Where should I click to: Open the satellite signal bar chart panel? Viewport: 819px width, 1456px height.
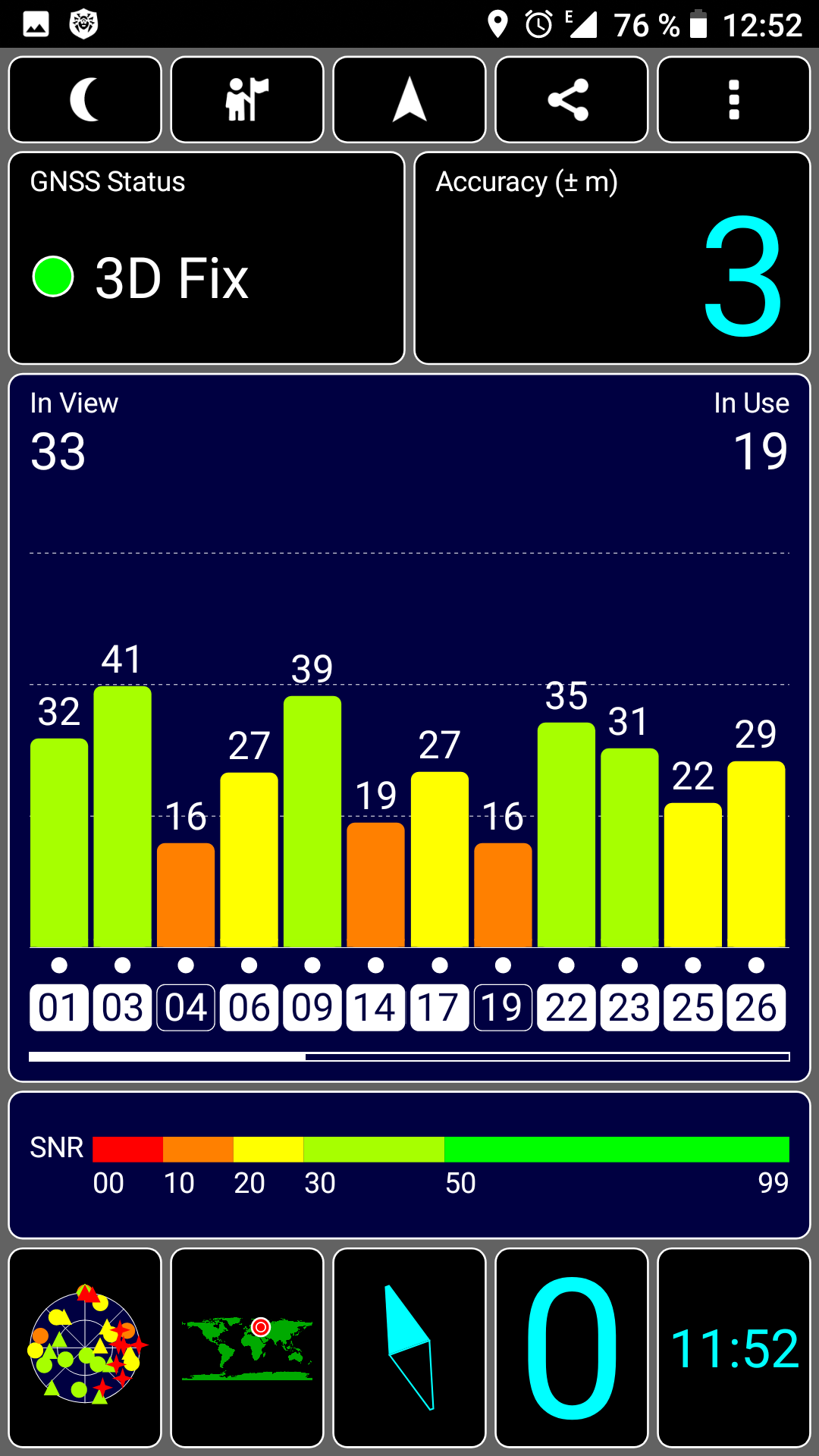coord(409,727)
